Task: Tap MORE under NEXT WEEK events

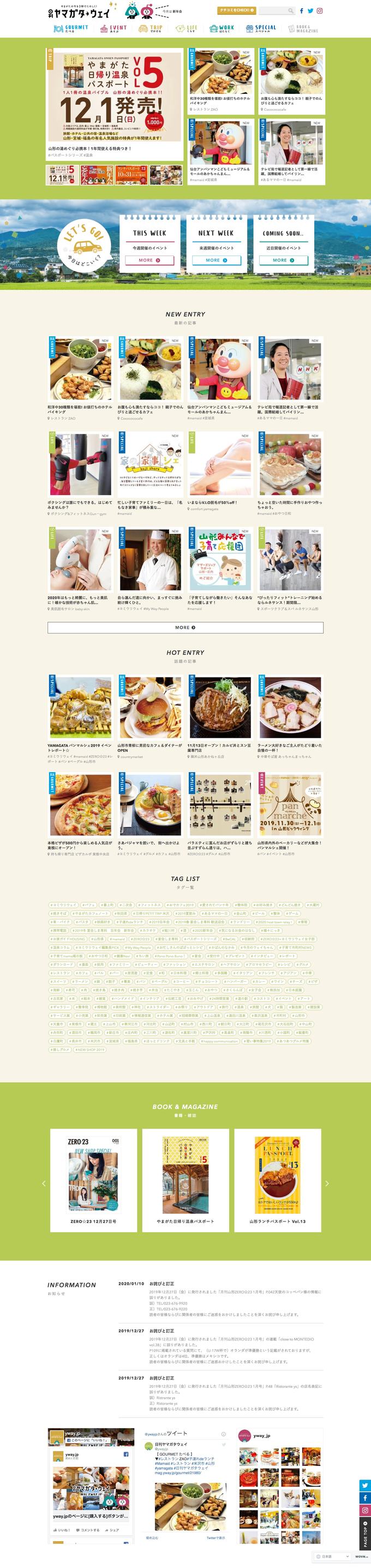Action: (x=216, y=260)
